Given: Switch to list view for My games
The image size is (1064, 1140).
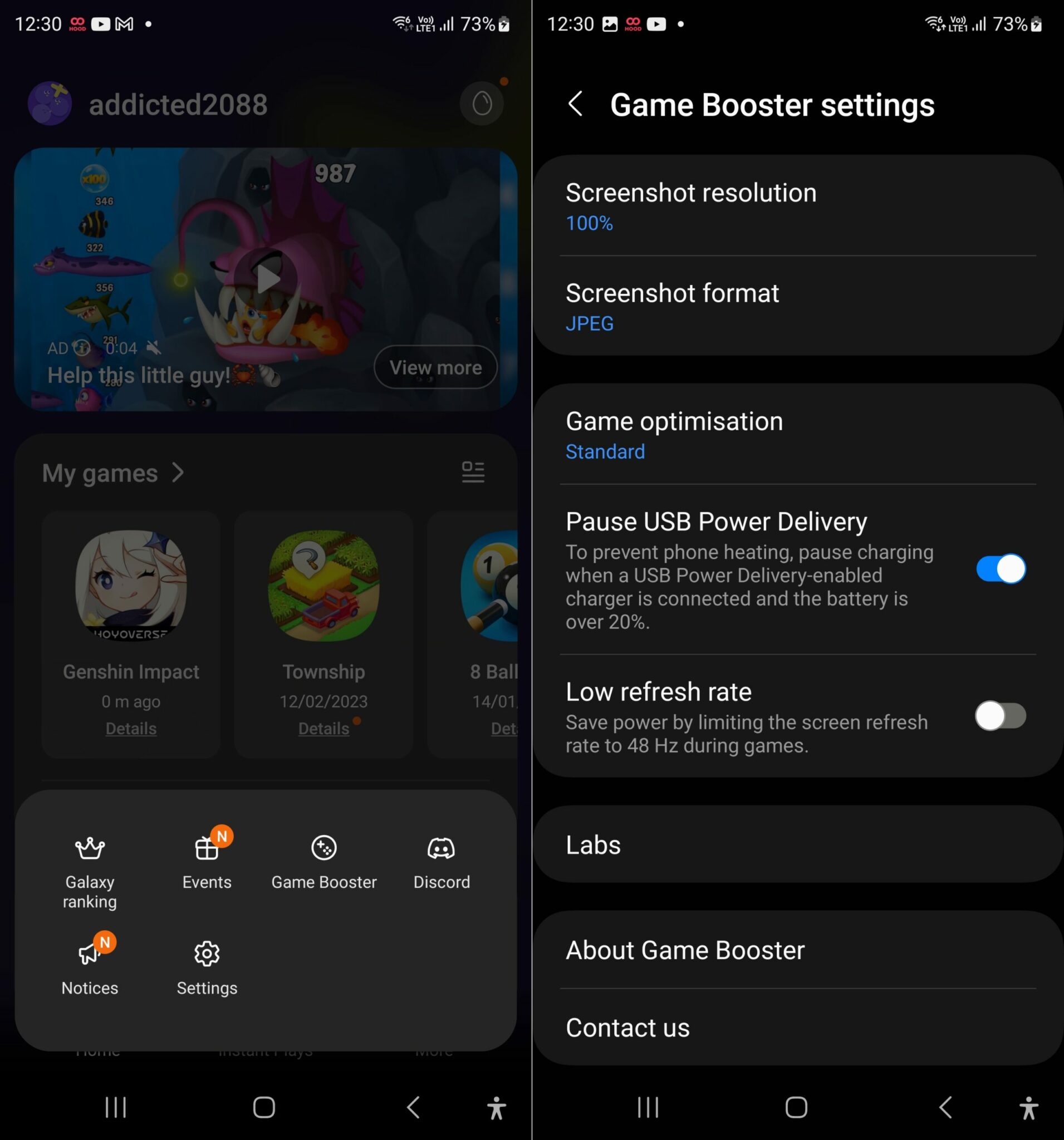Looking at the screenshot, I should click(473, 473).
